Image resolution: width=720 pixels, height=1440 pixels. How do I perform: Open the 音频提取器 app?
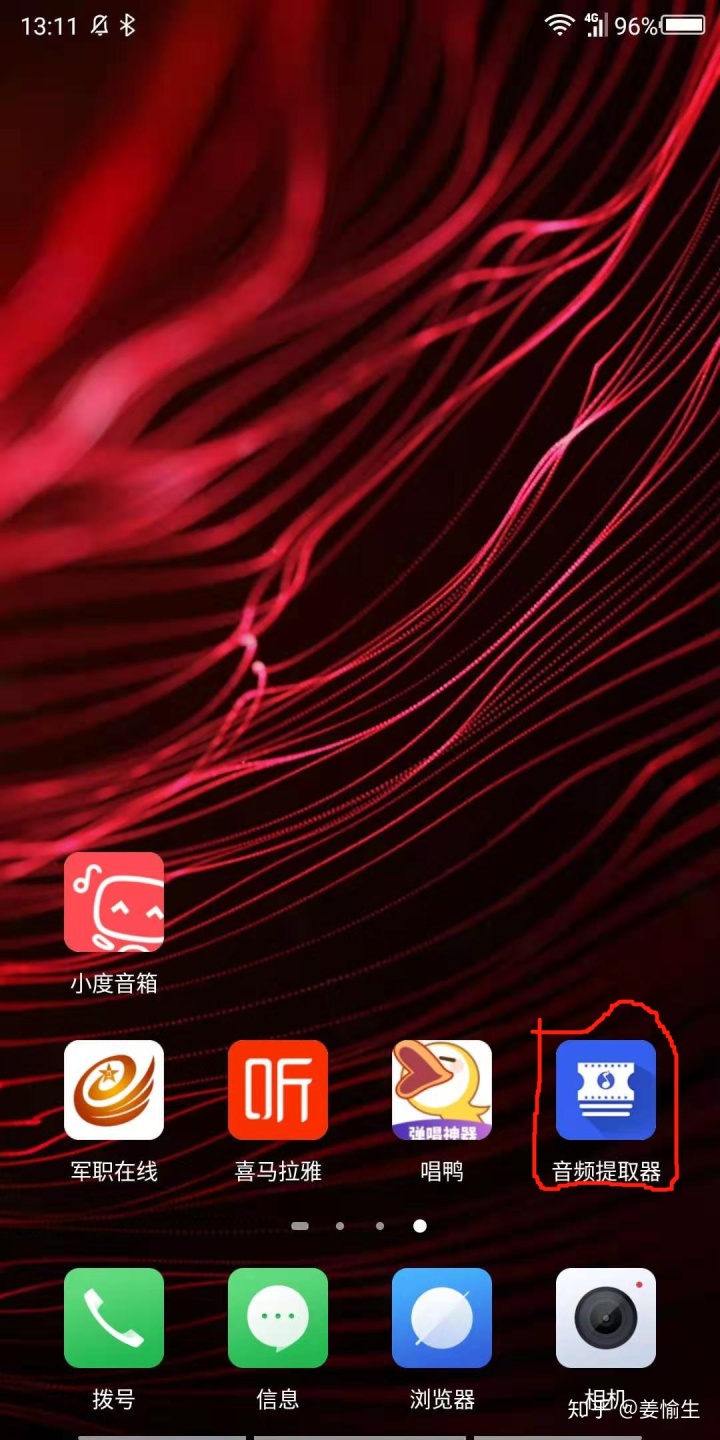click(606, 1090)
